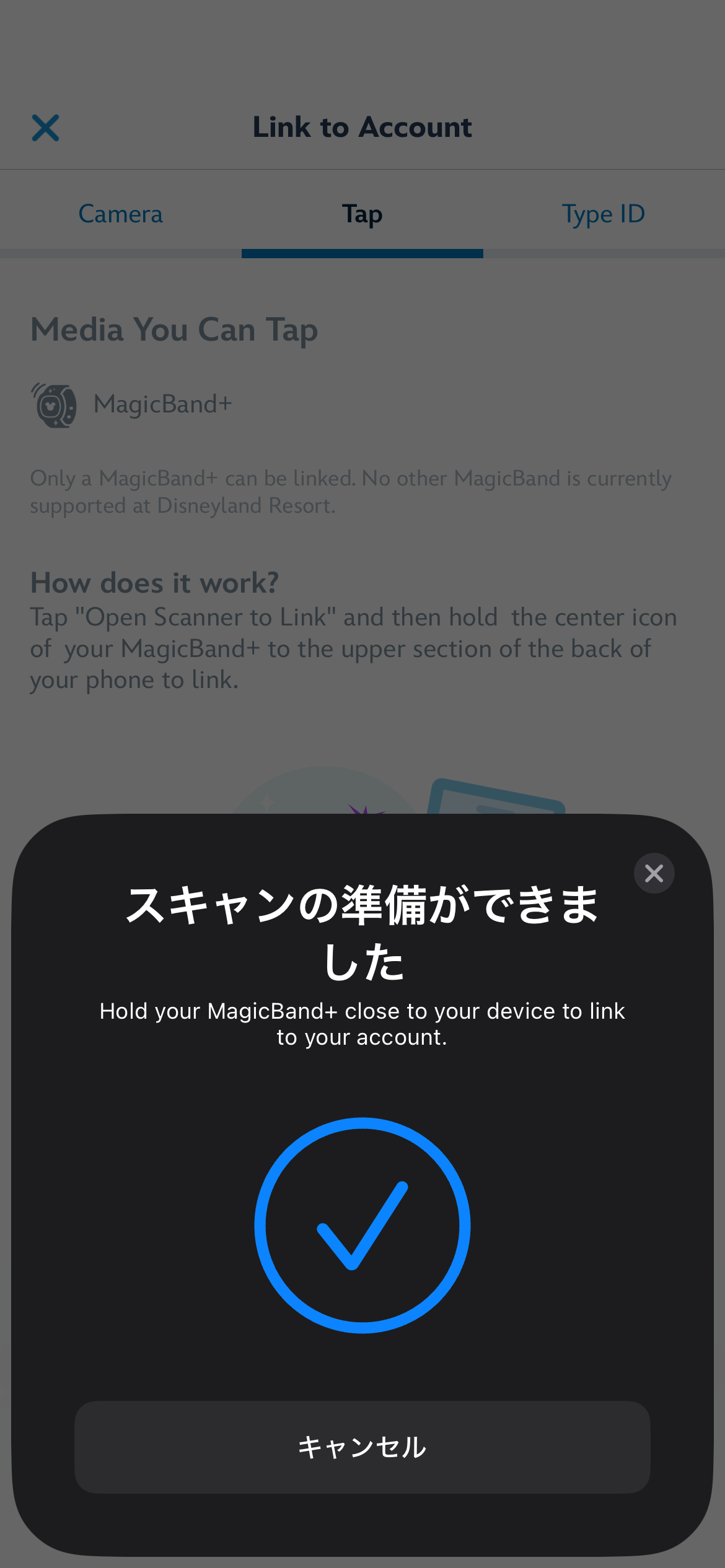Tap the How does it work? heading
Screen dimensions: 725x1568
click(154, 583)
